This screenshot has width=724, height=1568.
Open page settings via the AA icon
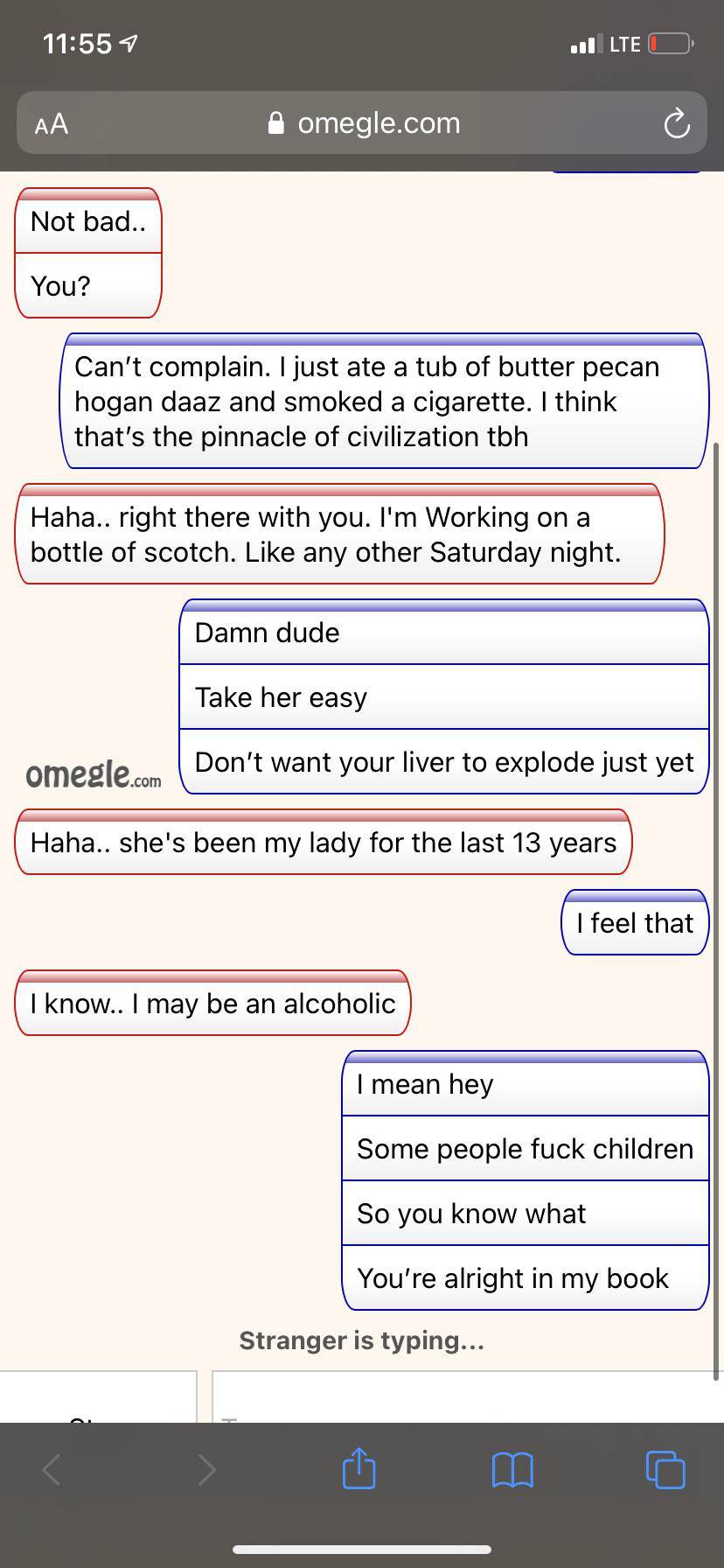[50, 123]
